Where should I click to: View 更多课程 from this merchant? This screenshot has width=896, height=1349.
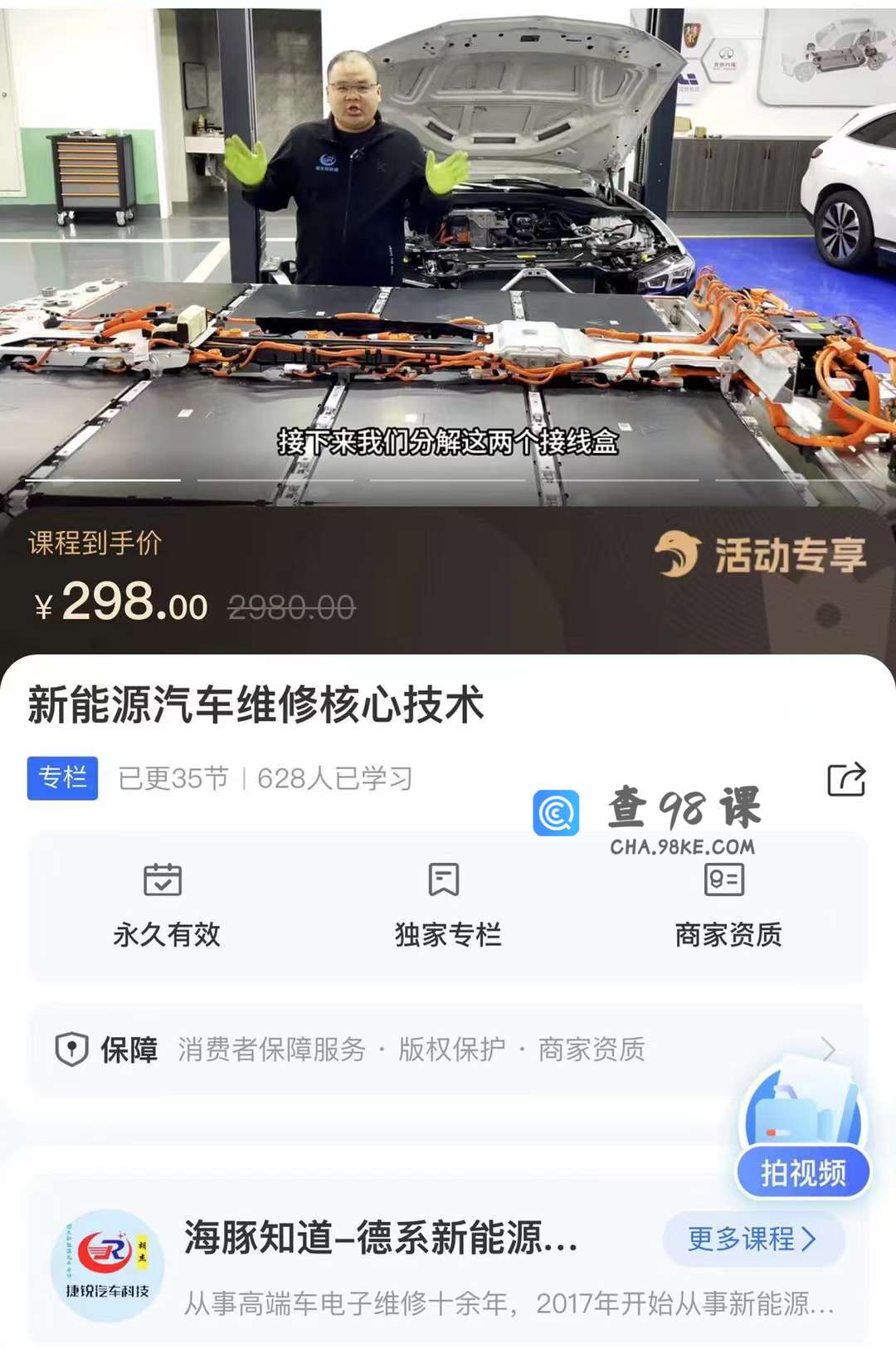752,1239
